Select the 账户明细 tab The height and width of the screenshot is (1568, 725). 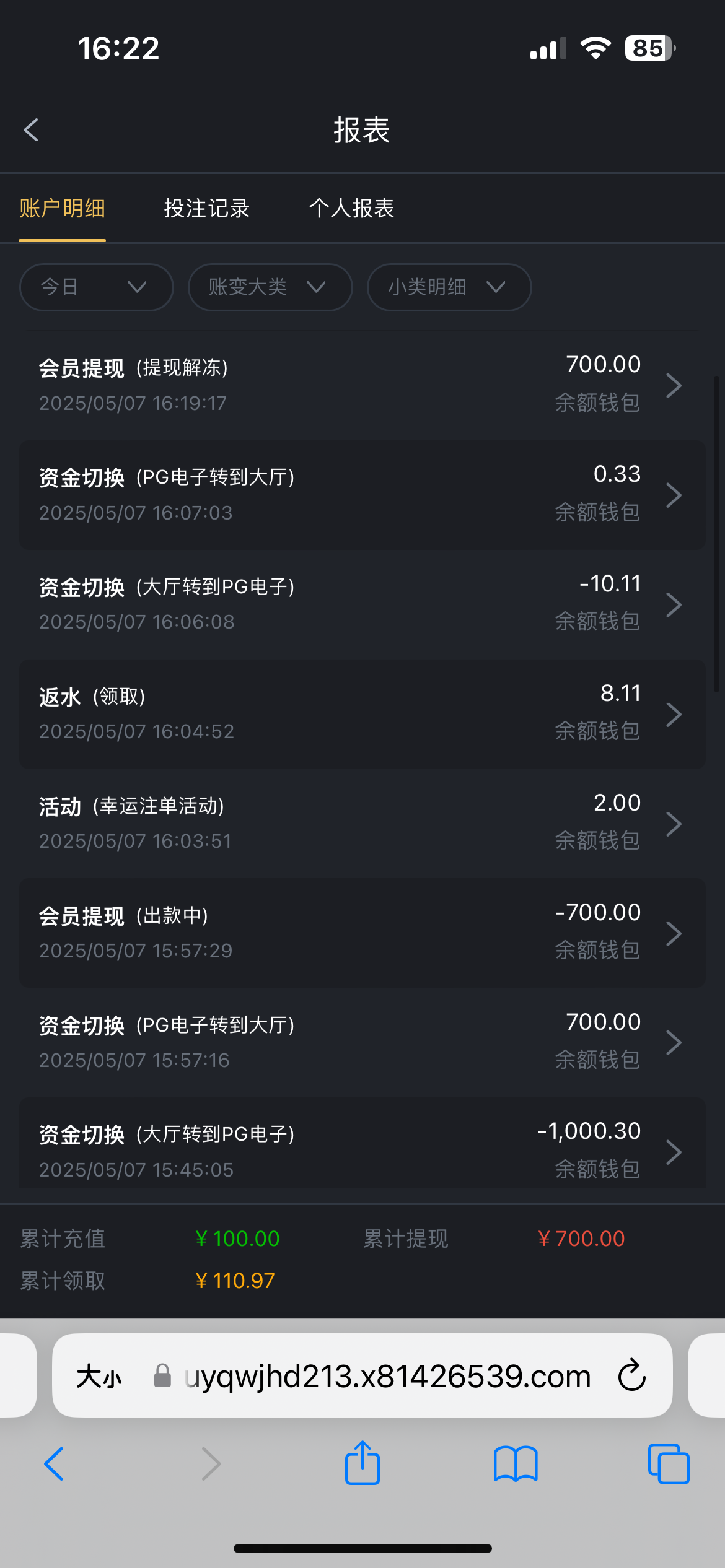point(62,208)
